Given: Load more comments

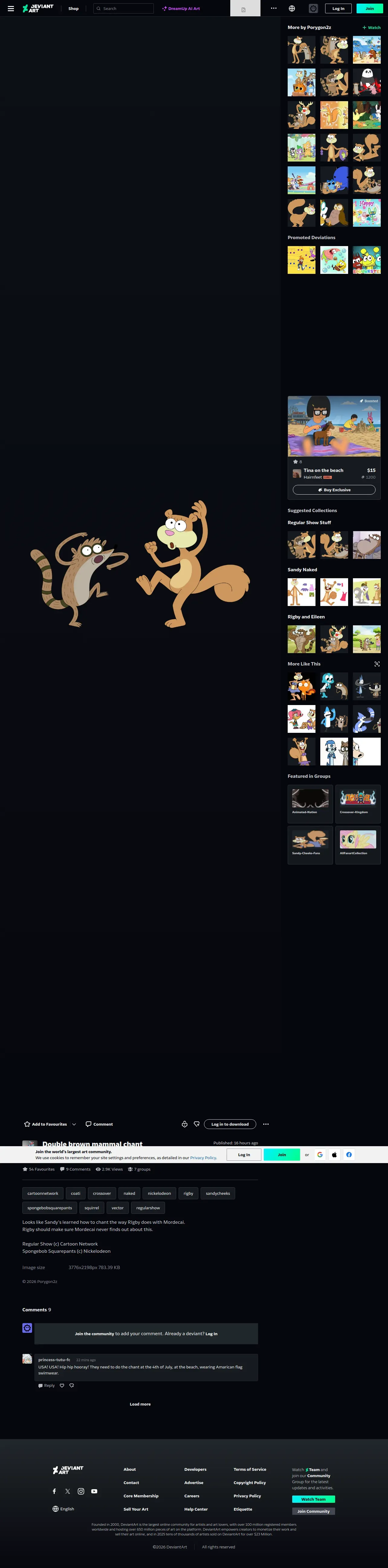Looking at the screenshot, I should click(140, 1404).
